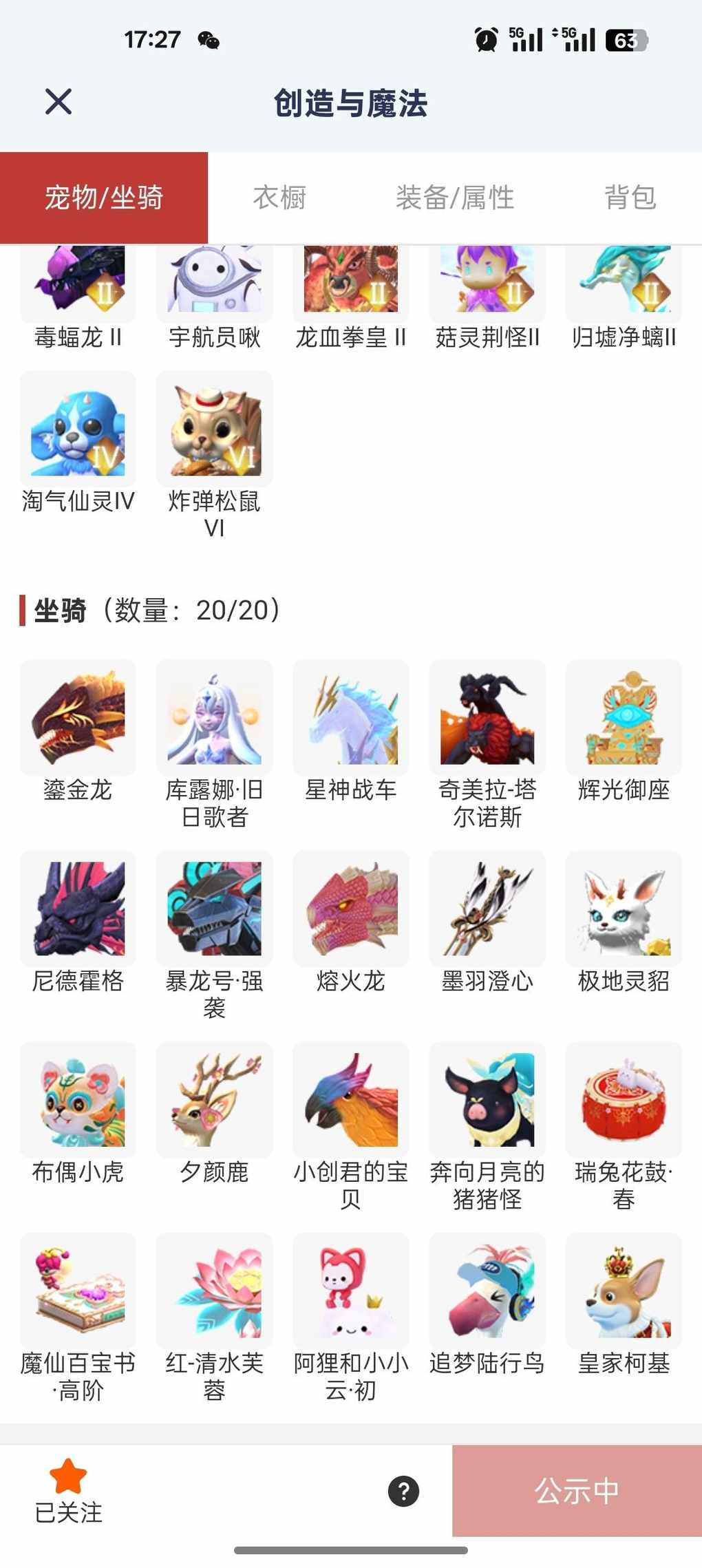View the 淘气仙灵IV pet

coord(78,430)
